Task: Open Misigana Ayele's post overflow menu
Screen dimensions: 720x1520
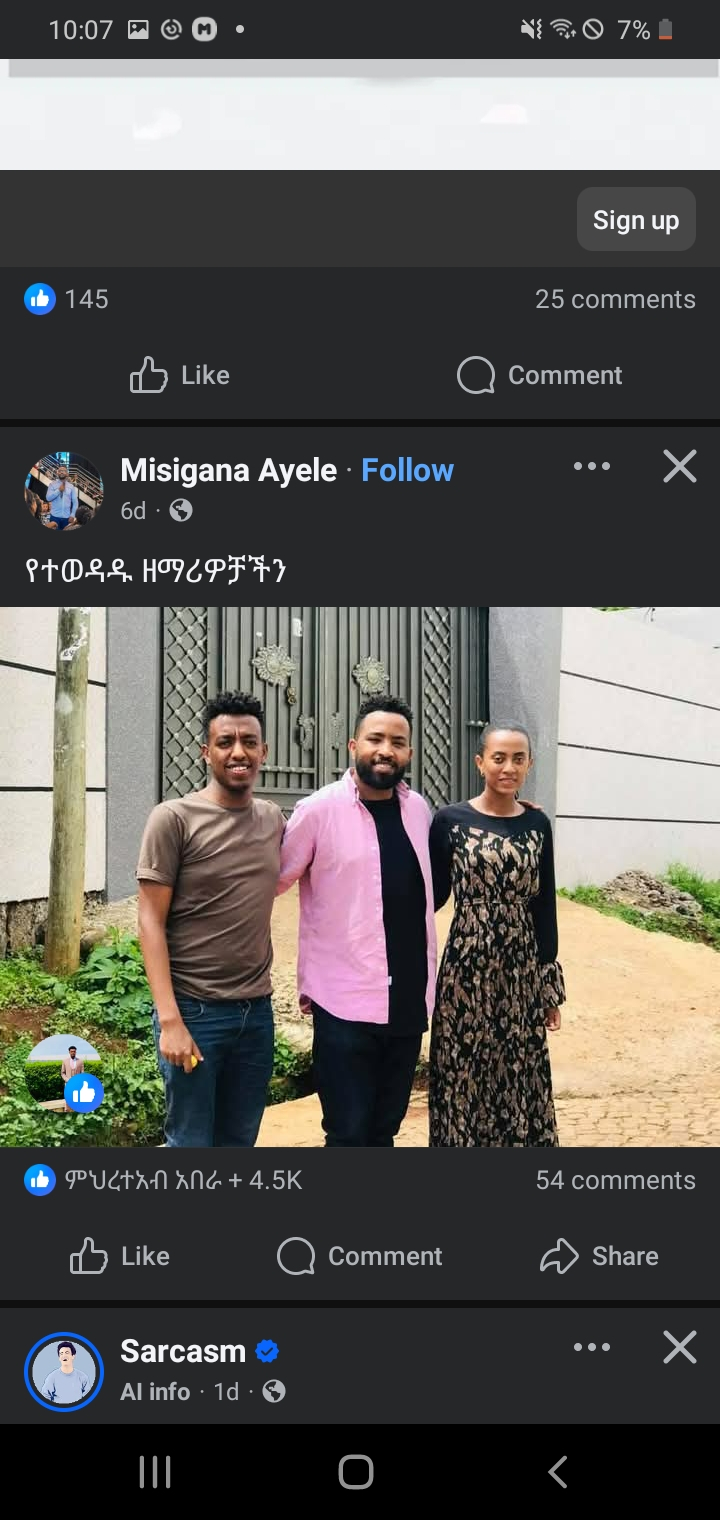Action: pyautogui.click(x=591, y=466)
